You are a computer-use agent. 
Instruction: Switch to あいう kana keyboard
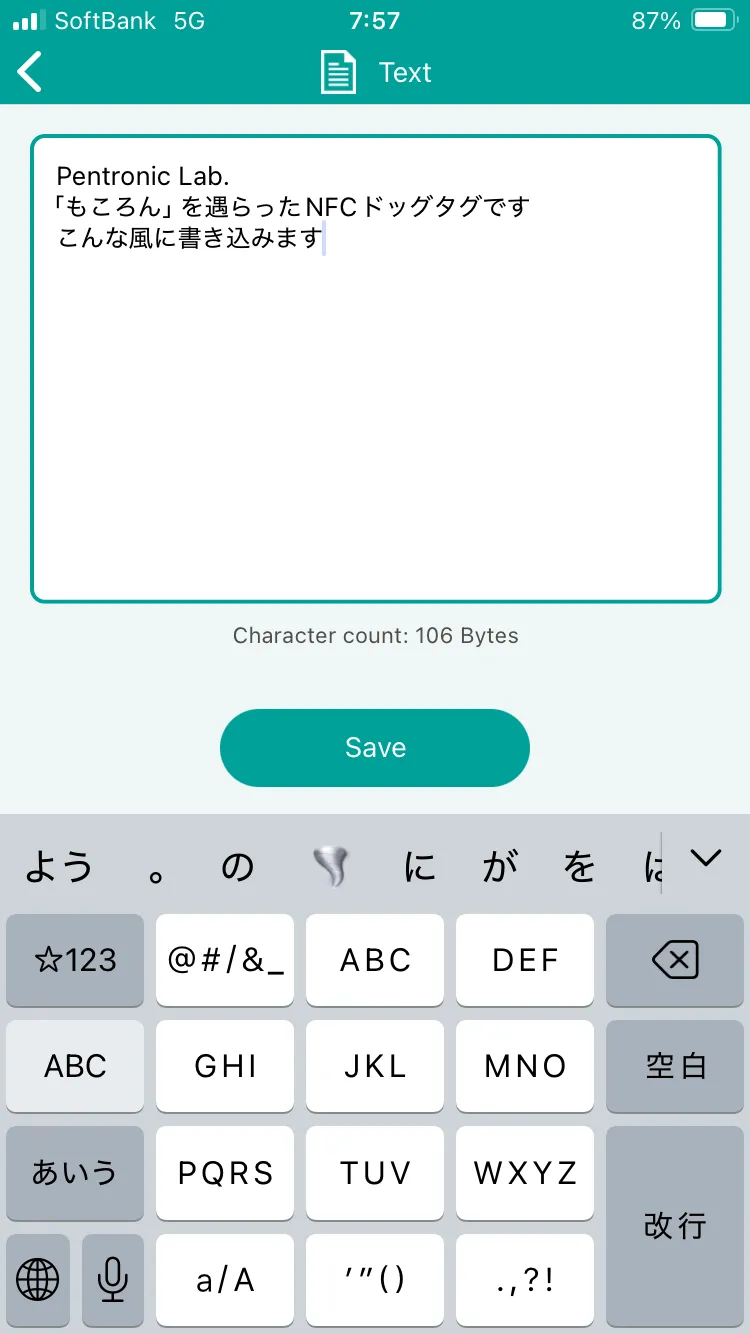(x=75, y=1172)
